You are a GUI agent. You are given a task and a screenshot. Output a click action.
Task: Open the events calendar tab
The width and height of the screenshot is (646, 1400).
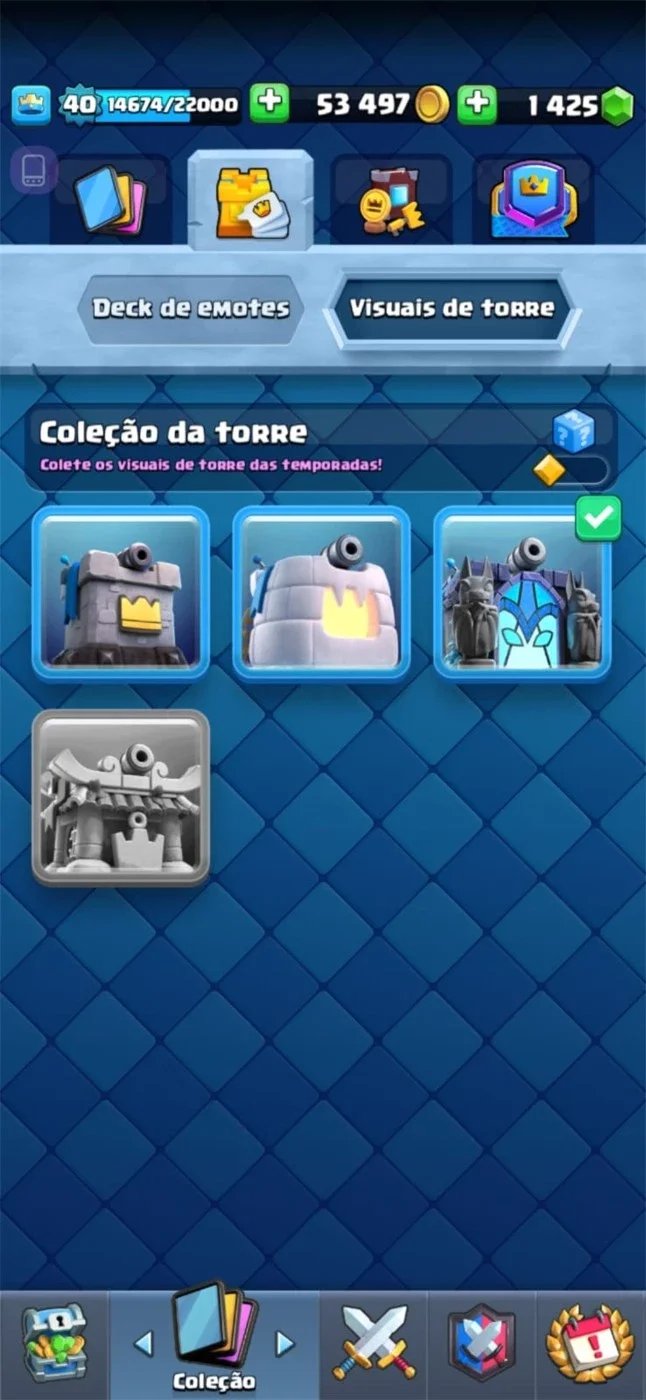(590, 1343)
